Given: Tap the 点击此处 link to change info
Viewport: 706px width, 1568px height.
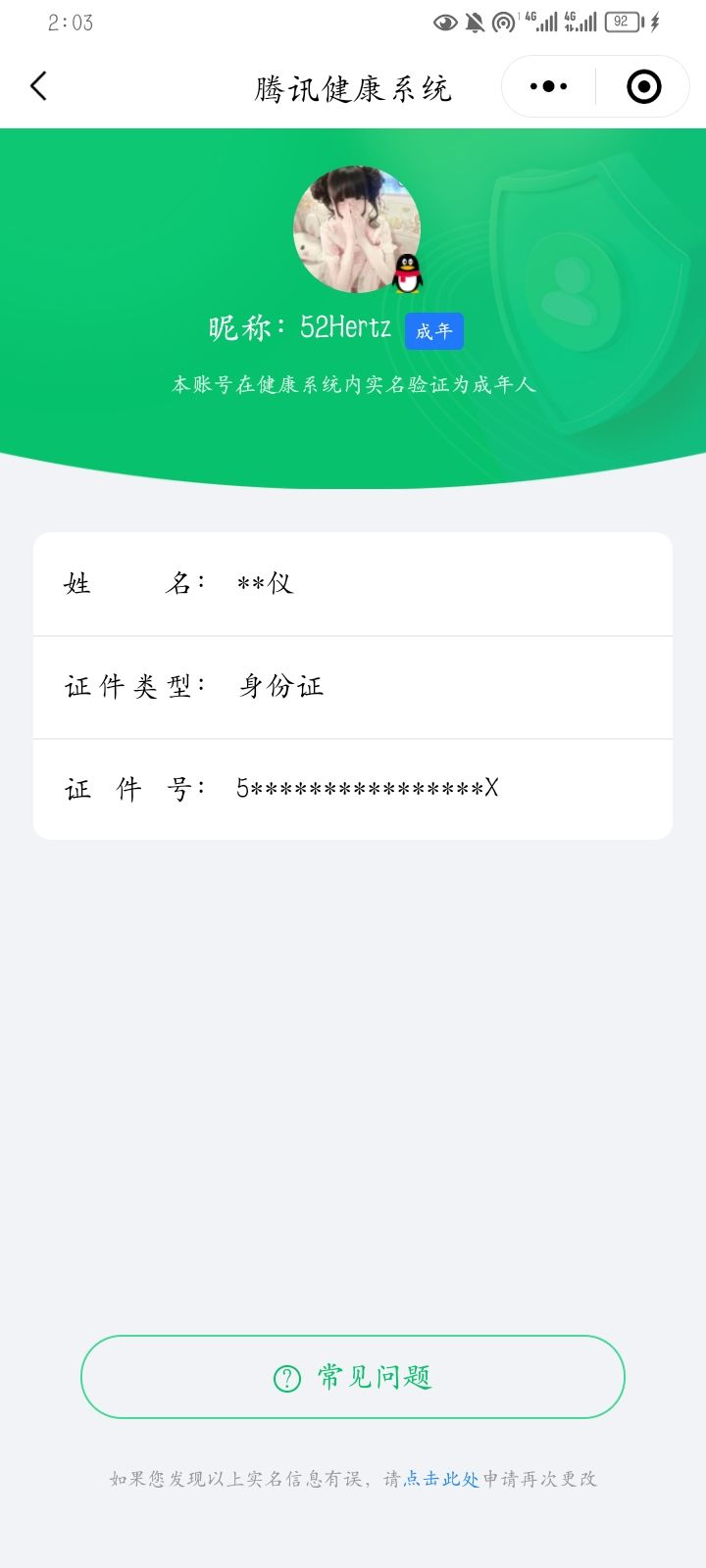Looking at the screenshot, I should click(x=441, y=1479).
